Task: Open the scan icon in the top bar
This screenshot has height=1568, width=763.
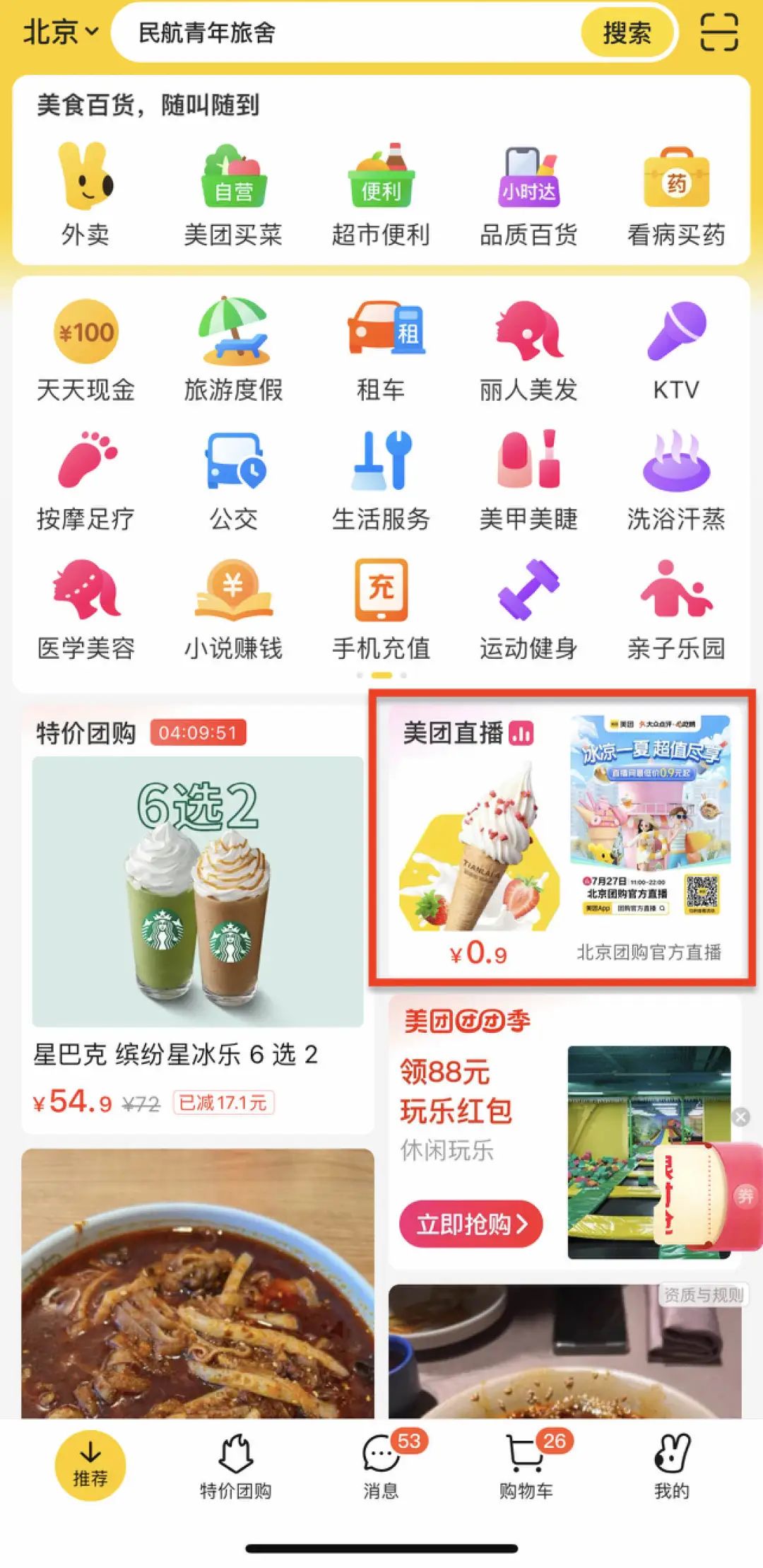Action: pos(718,33)
